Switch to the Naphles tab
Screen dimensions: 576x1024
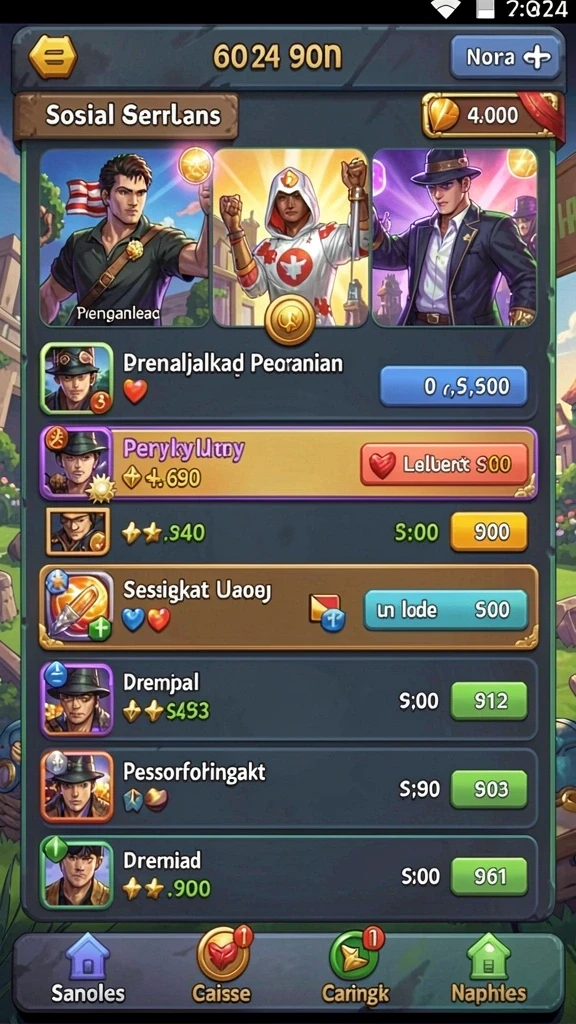point(488,969)
